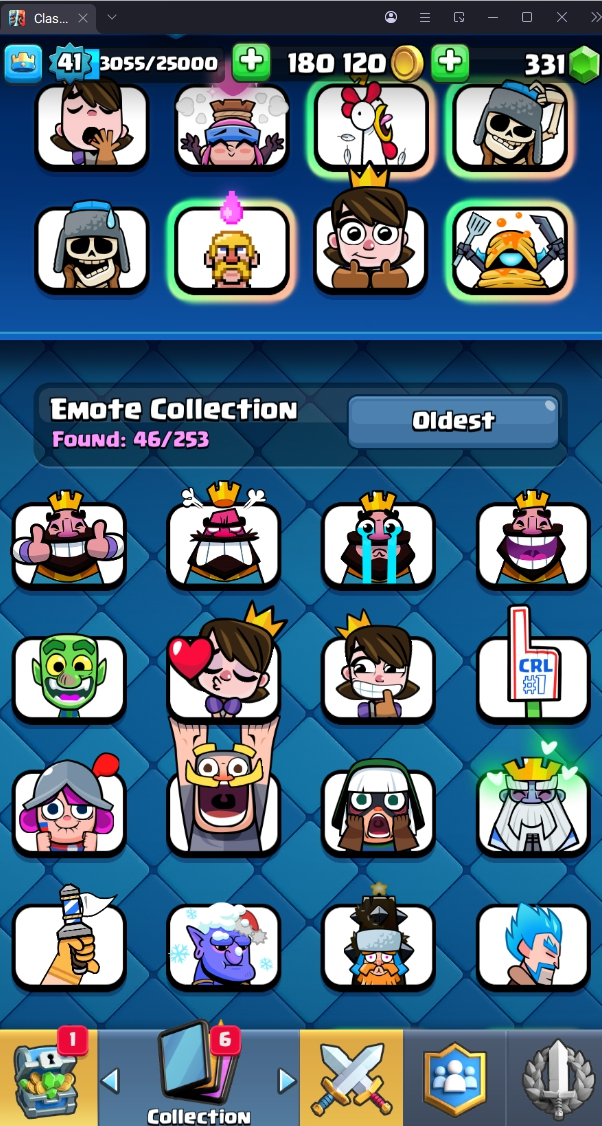Select the sweating skeleton deck emote
This screenshot has height=1126, width=602.
point(91,248)
